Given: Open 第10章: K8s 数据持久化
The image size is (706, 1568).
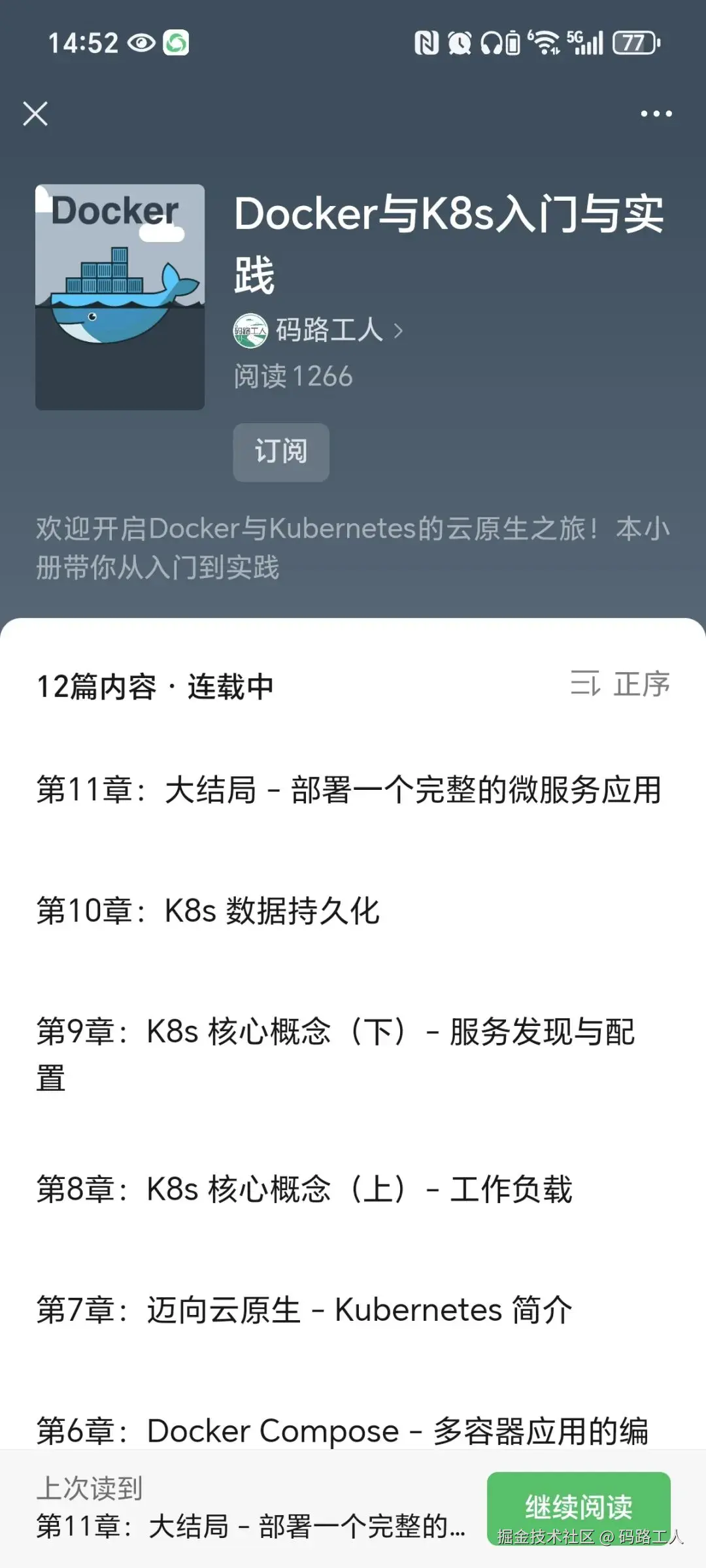Looking at the screenshot, I should pyautogui.click(x=208, y=911).
